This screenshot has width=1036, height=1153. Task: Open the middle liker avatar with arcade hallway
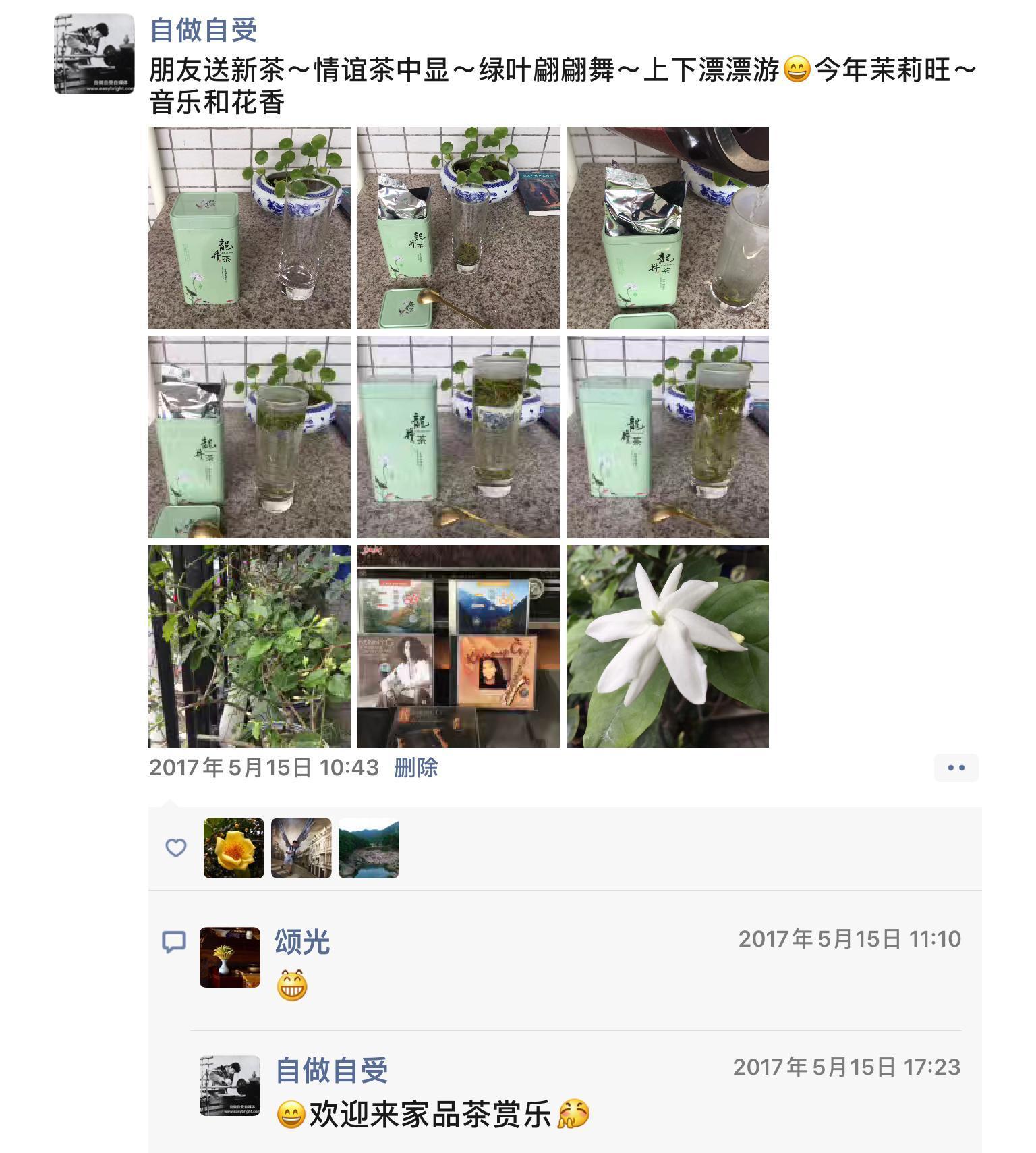301,848
